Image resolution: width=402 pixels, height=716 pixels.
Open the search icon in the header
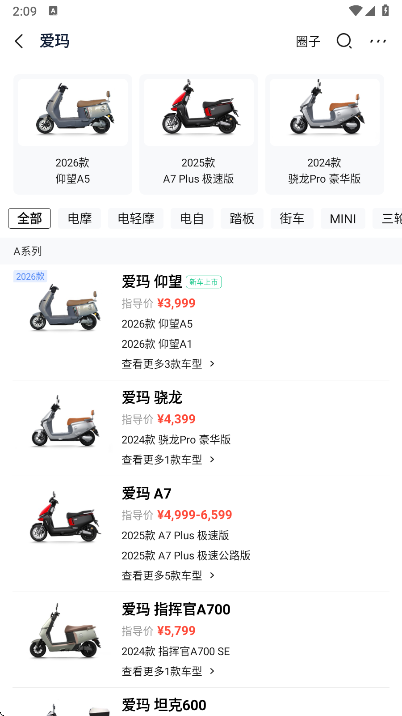point(344,41)
